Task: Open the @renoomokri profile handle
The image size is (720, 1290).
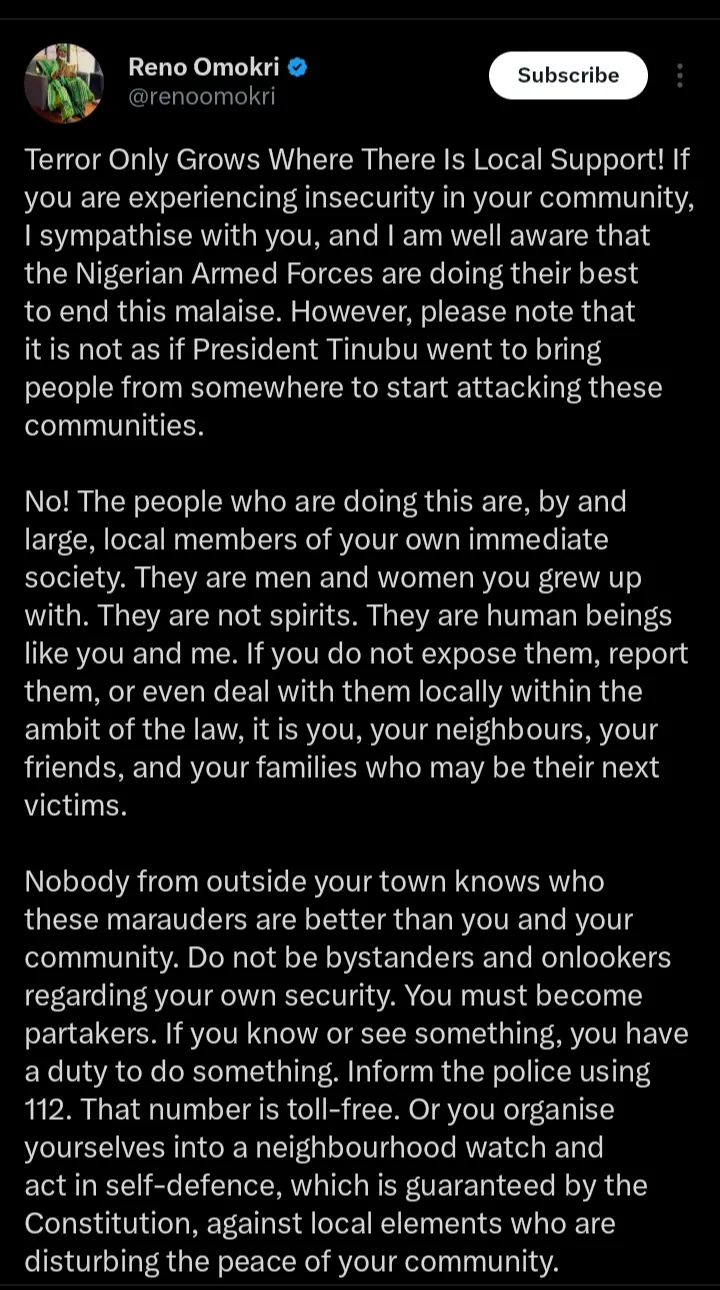Action: (201, 97)
